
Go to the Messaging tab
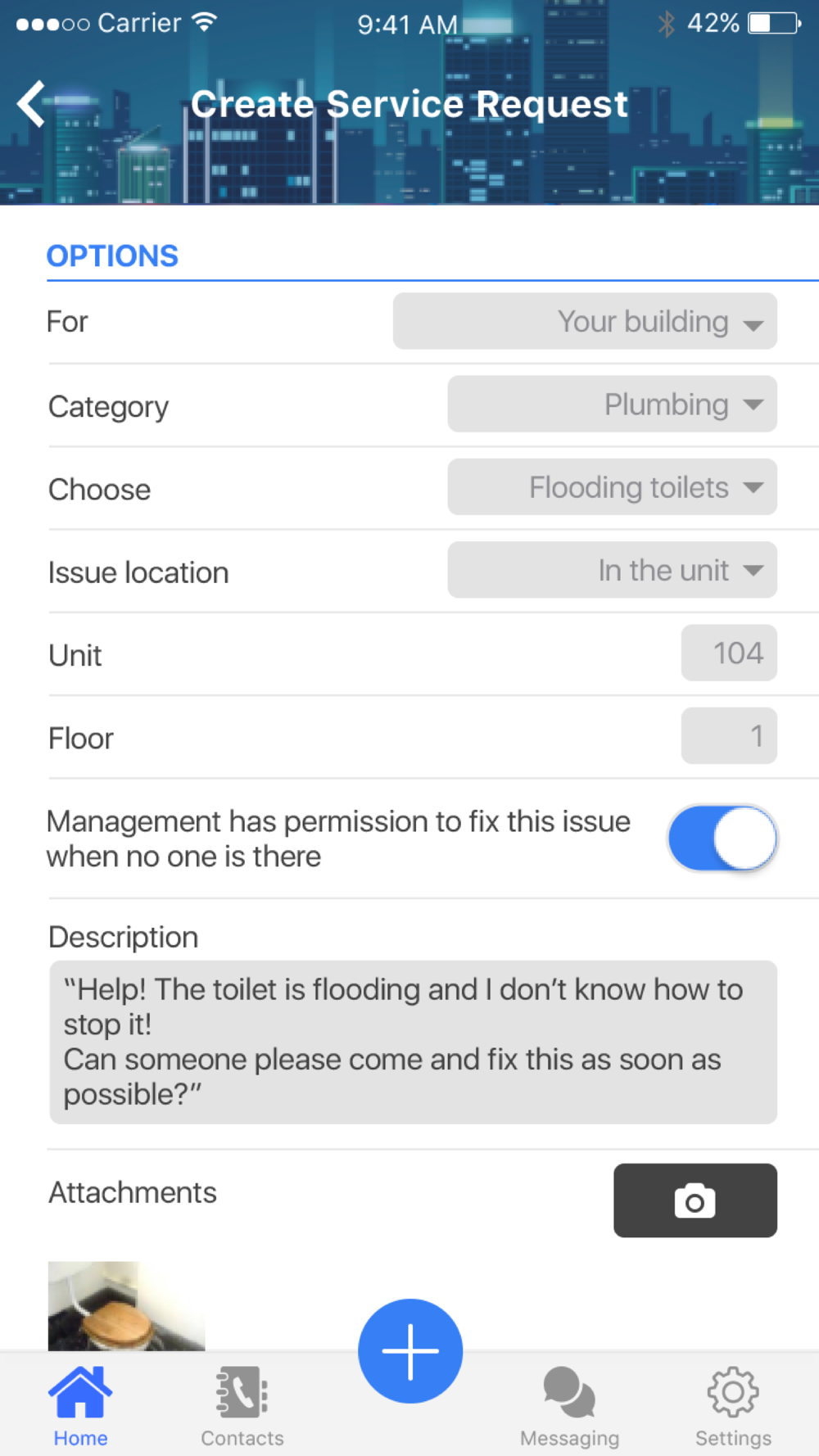coord(569,1407)
